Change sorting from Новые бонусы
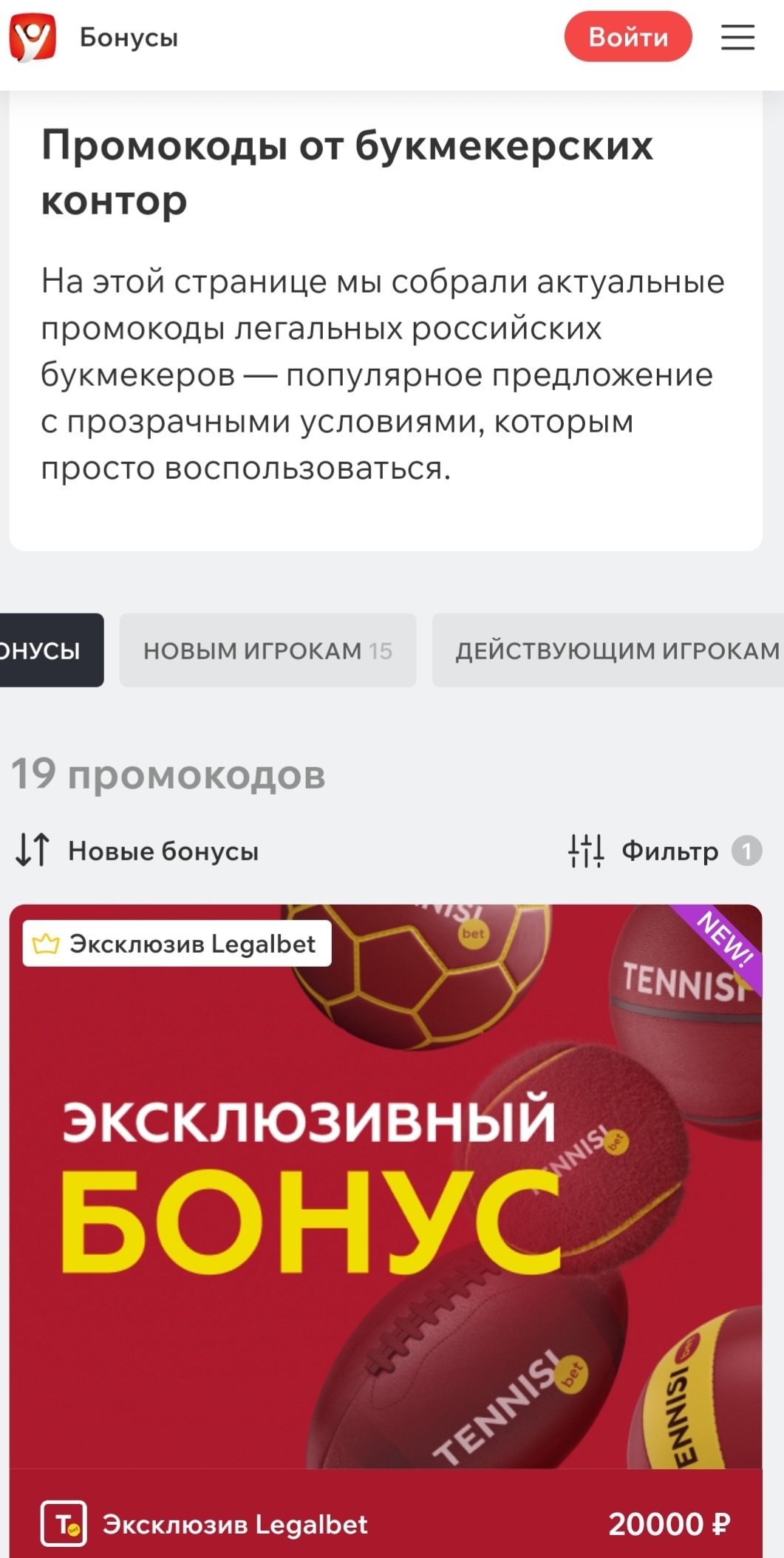 pyautogui.click(x=138, y=851)
